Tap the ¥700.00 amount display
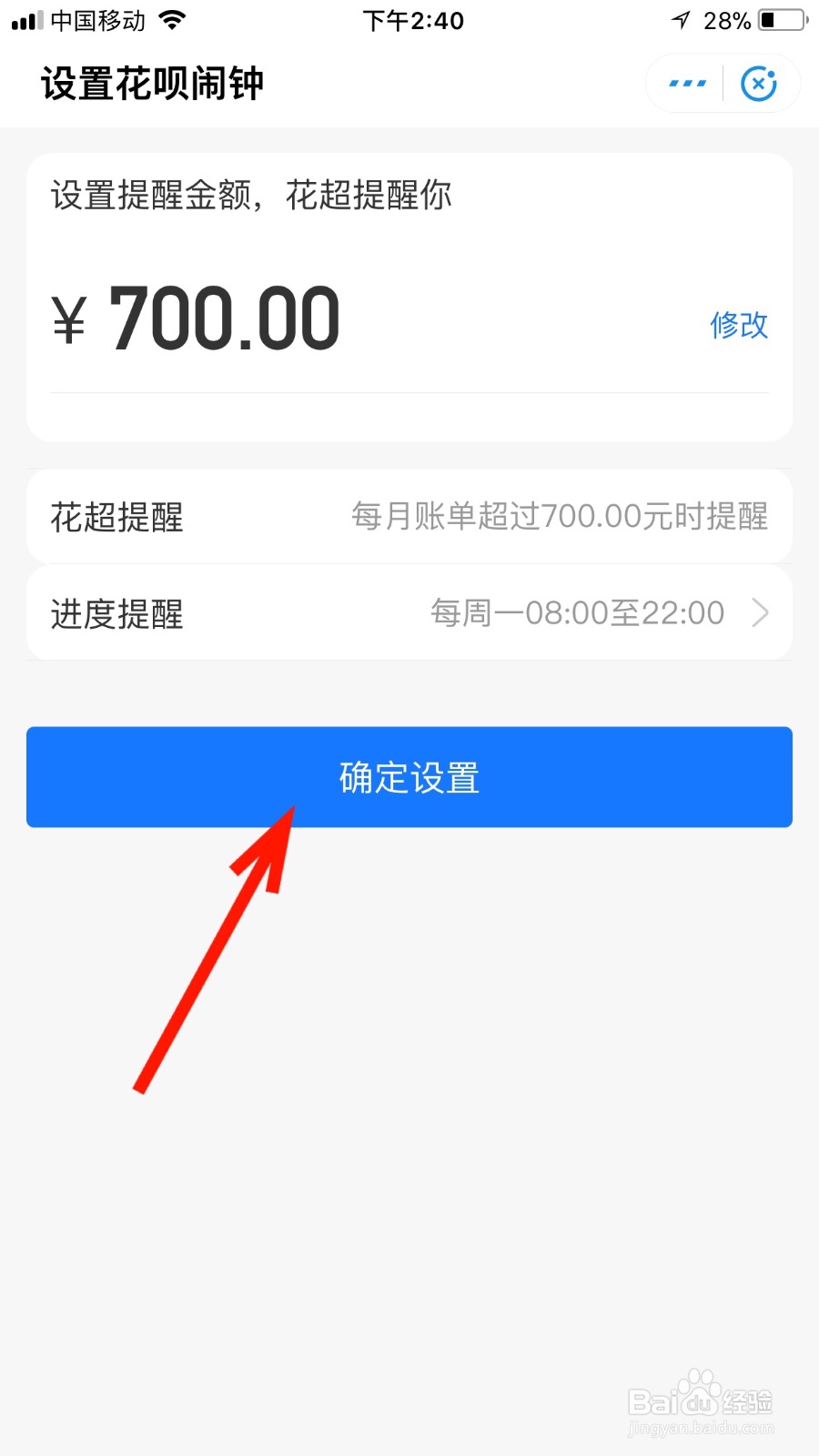The width and height of the screenshot is (819, 1456). (x=196, y=317)
